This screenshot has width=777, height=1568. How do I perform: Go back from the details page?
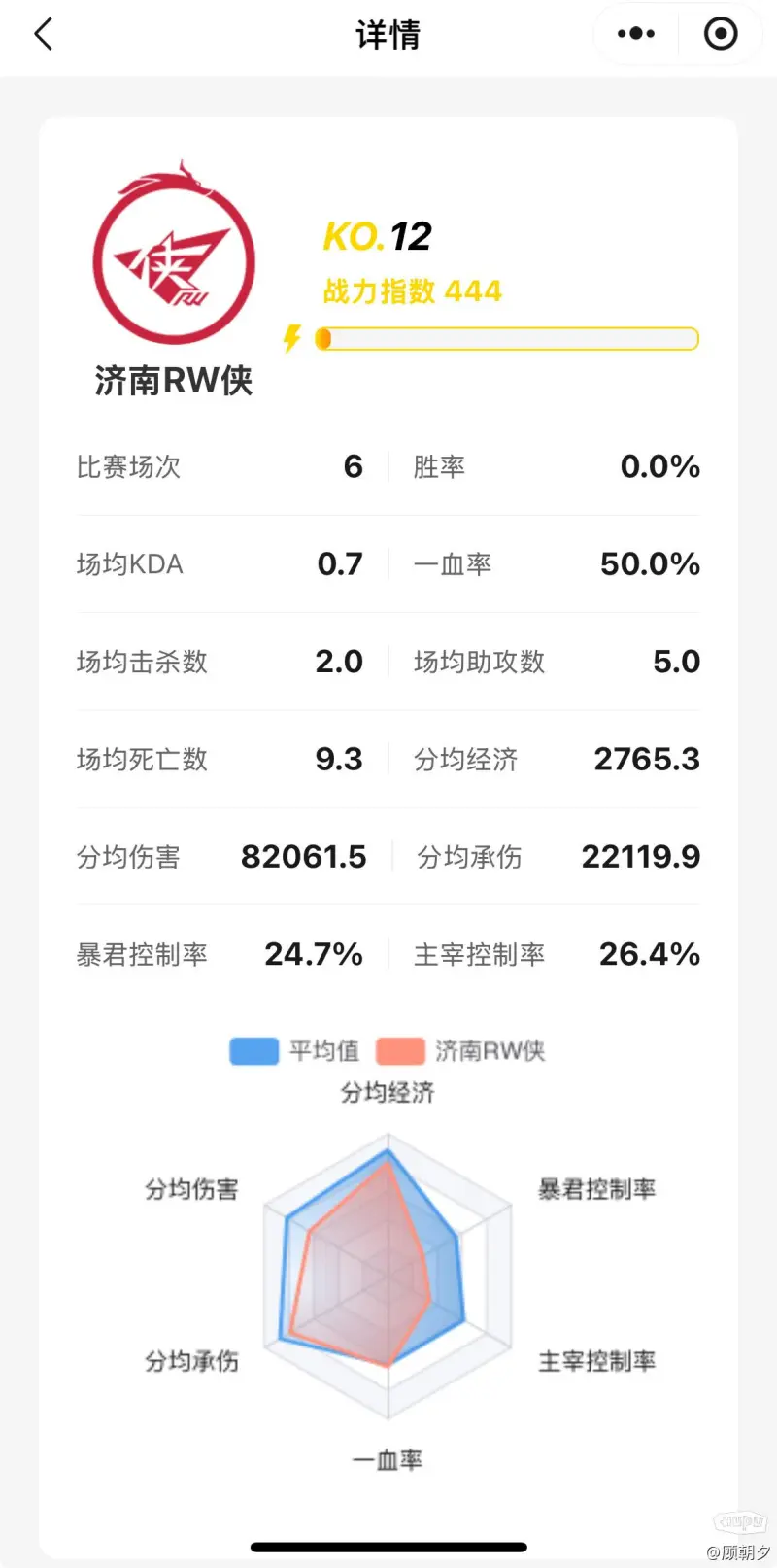44,35
